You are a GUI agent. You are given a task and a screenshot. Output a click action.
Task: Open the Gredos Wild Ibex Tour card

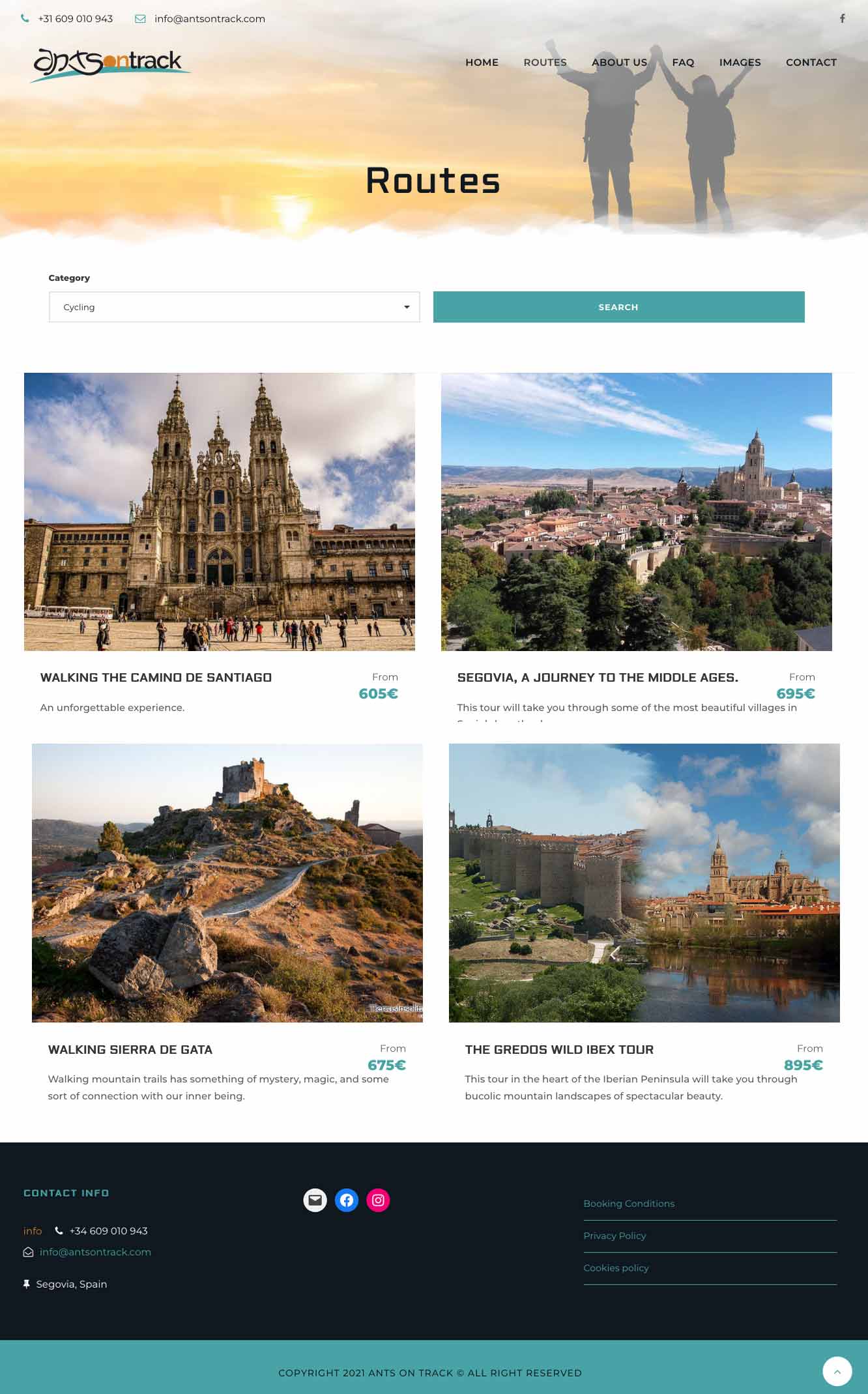coord(559,1050)
